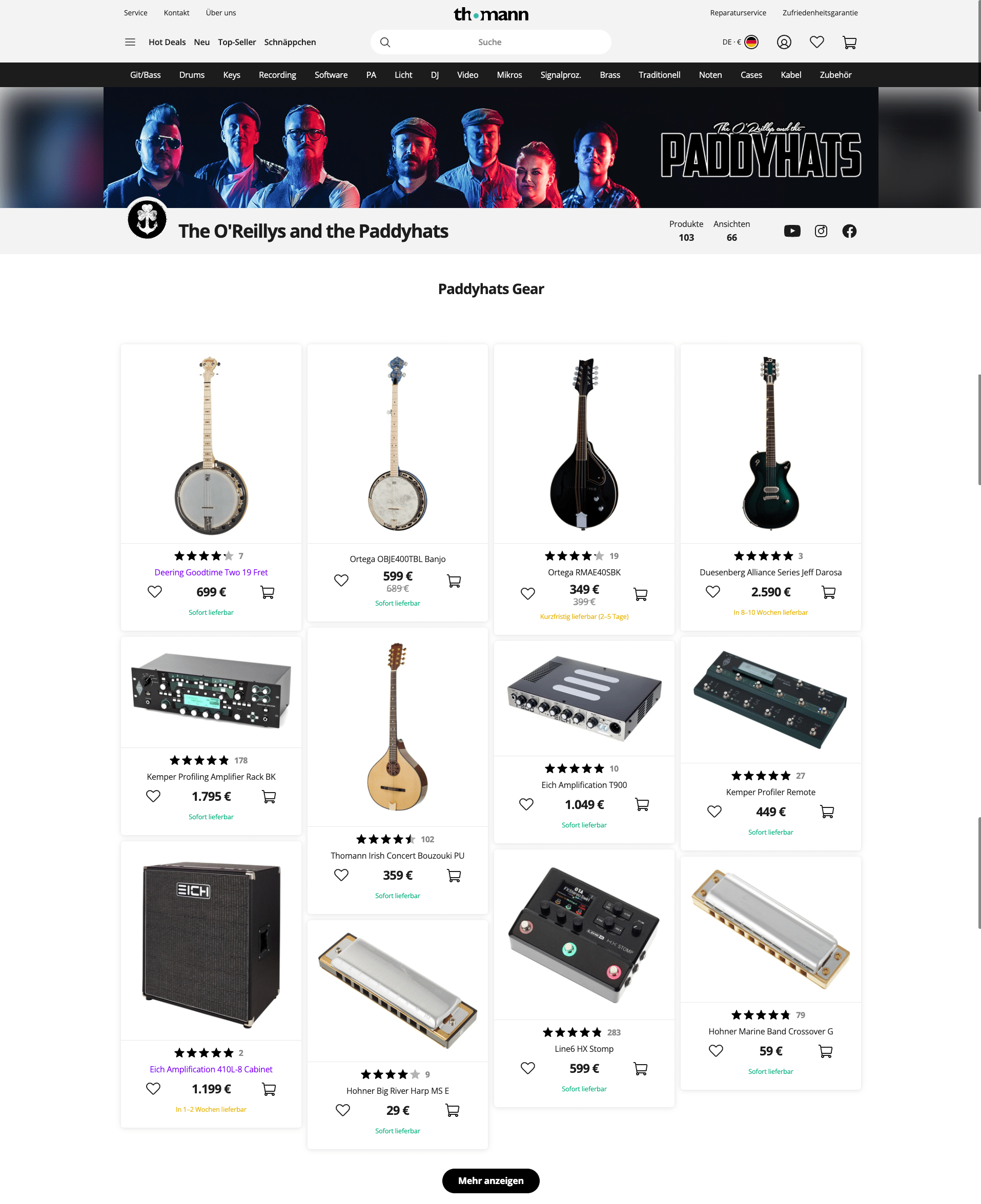Add Kemper Profiling Amplifier Rack BK to cart
981x1204 pixels.
coord(269,796)
